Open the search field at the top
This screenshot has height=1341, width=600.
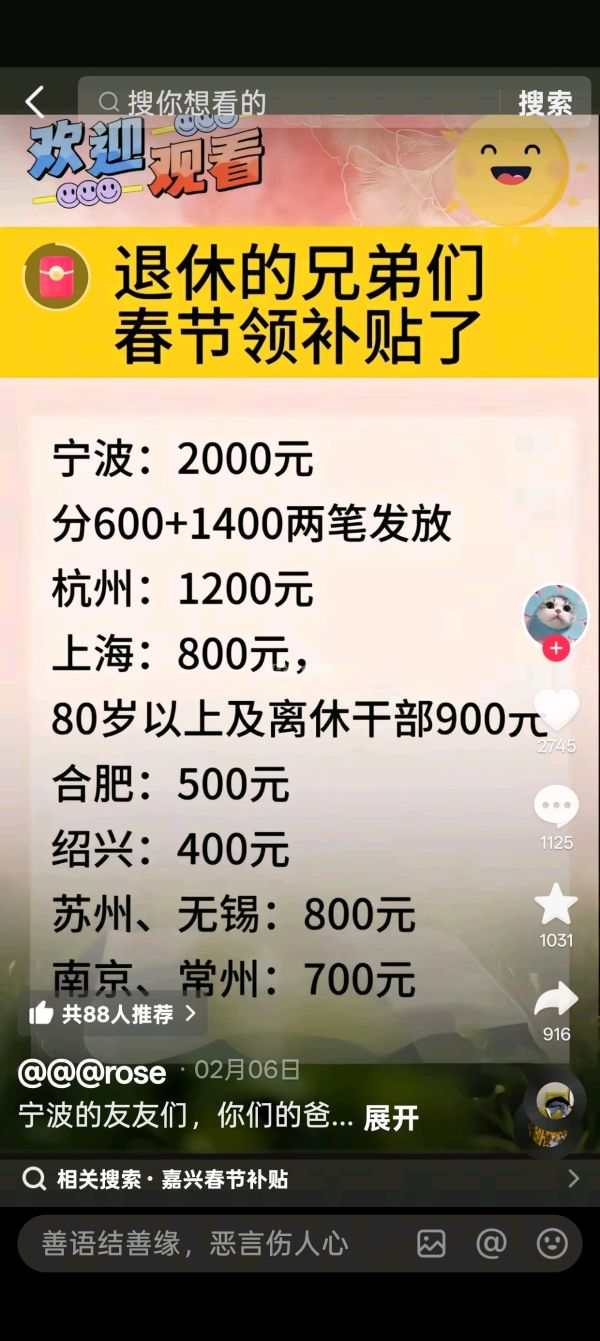tap(290, 102)
